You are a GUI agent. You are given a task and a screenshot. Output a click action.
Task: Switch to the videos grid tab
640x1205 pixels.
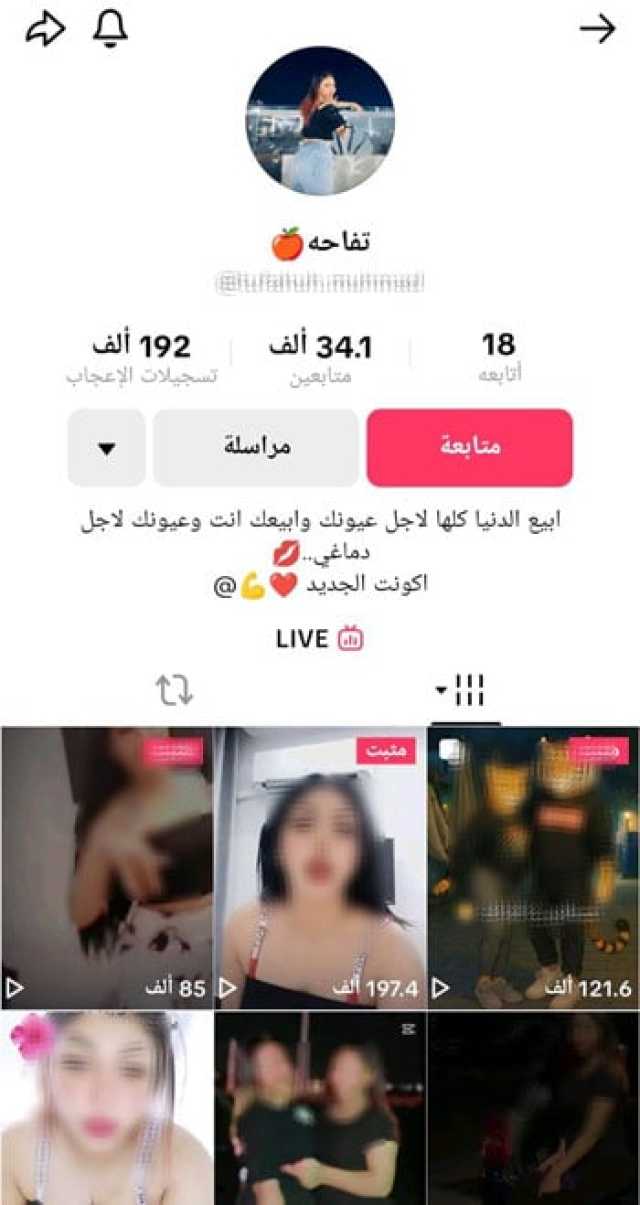tap(466, 690)
